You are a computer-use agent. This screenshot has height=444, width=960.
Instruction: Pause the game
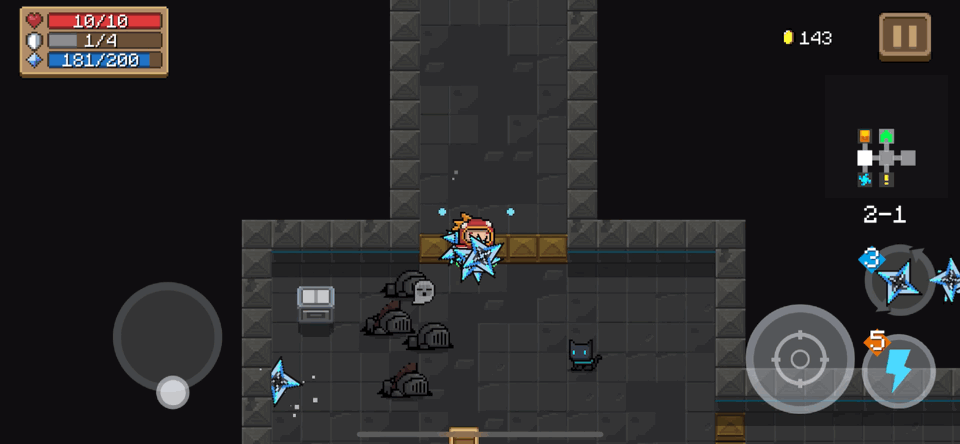[x=904, y=37]
